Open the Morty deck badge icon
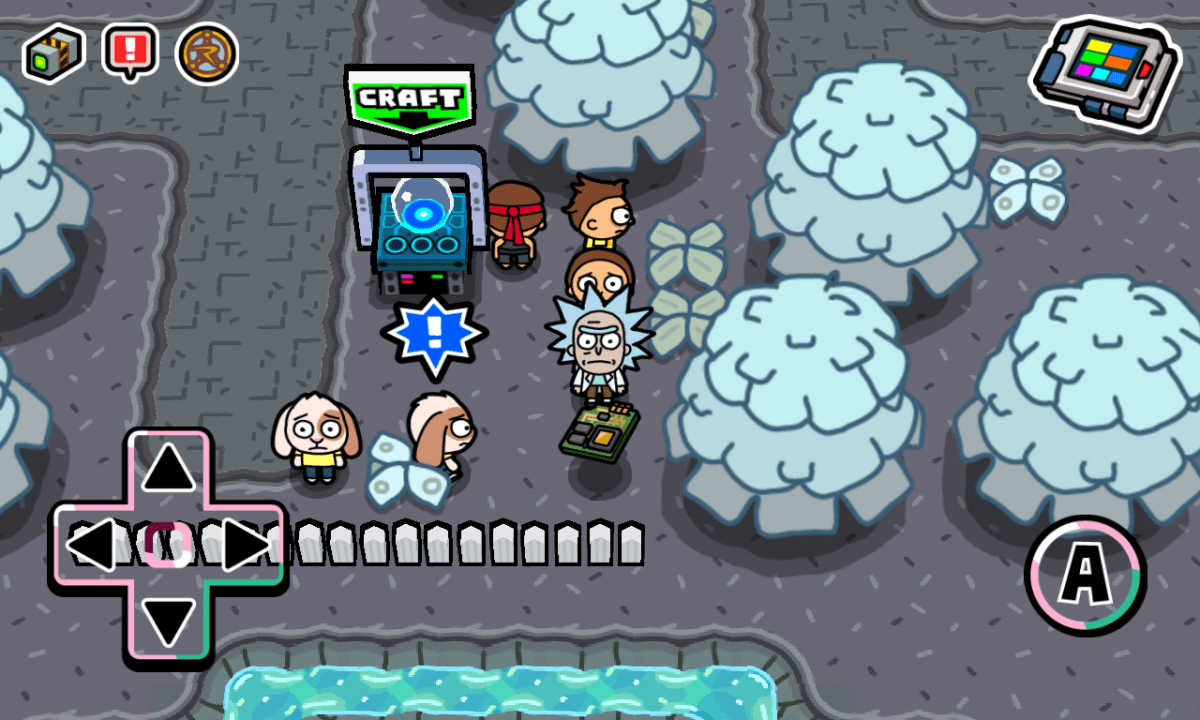This screenshot has height=720, width=1200. (207, 53)
